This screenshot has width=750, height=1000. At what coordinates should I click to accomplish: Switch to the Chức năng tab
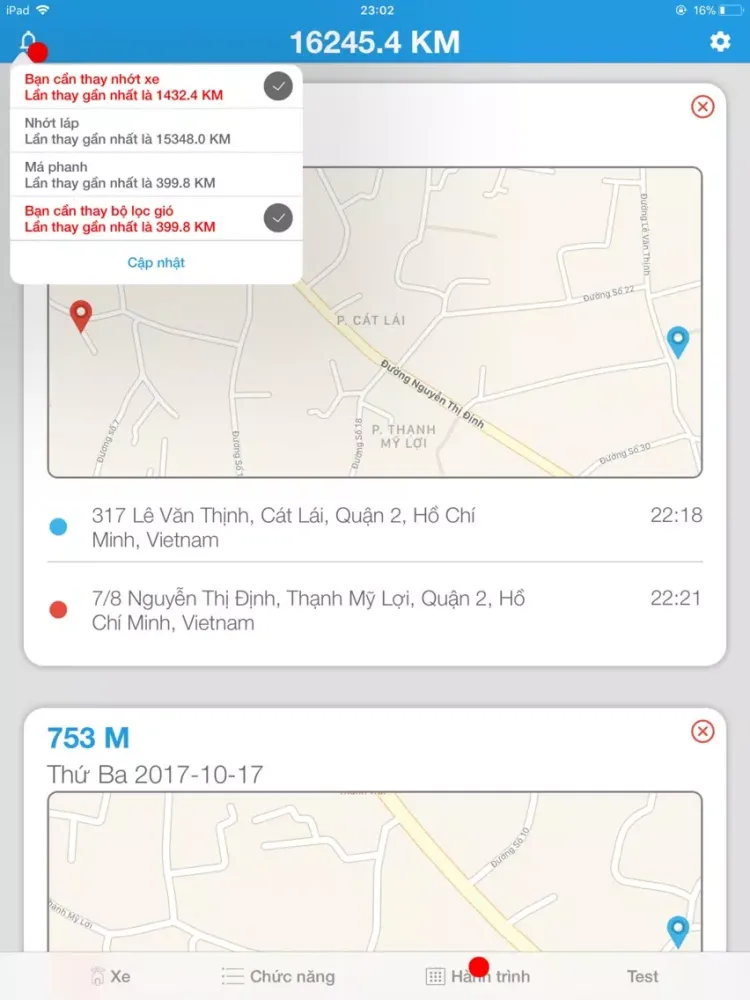point(280,975)
